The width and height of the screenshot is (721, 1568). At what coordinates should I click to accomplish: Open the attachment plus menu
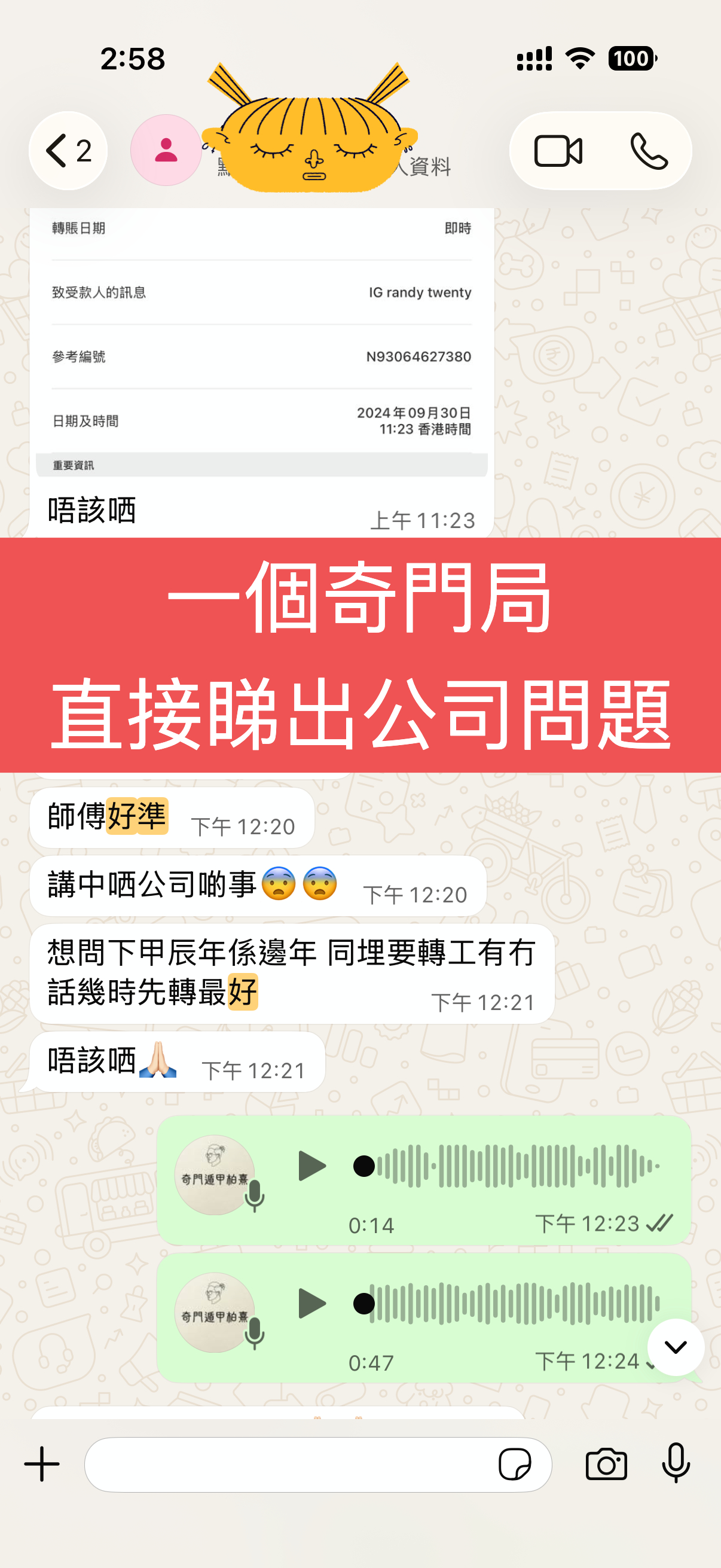click(x=42, y=1464)
